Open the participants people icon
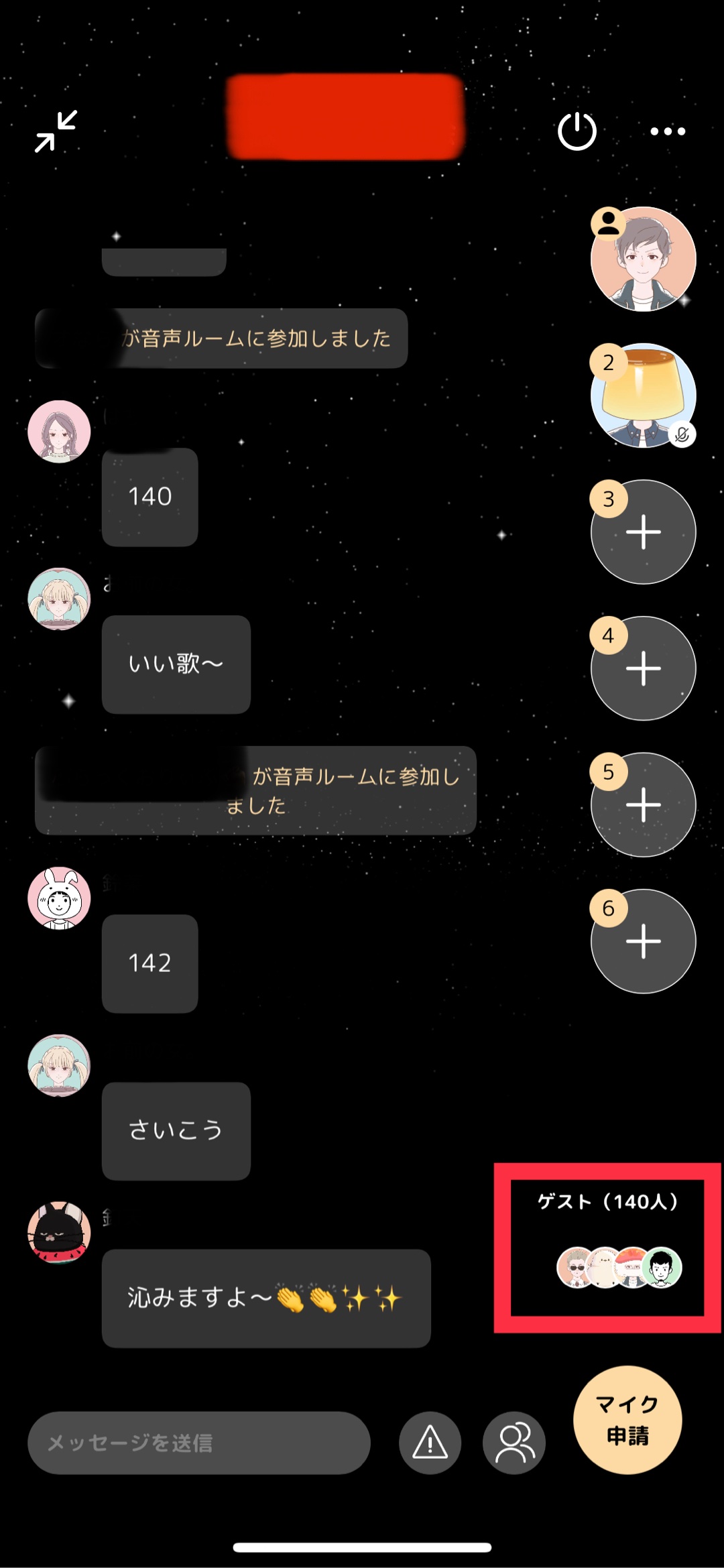This screenshot has height=1568, width=724. pyautogui.click(x=514, y=1443)
